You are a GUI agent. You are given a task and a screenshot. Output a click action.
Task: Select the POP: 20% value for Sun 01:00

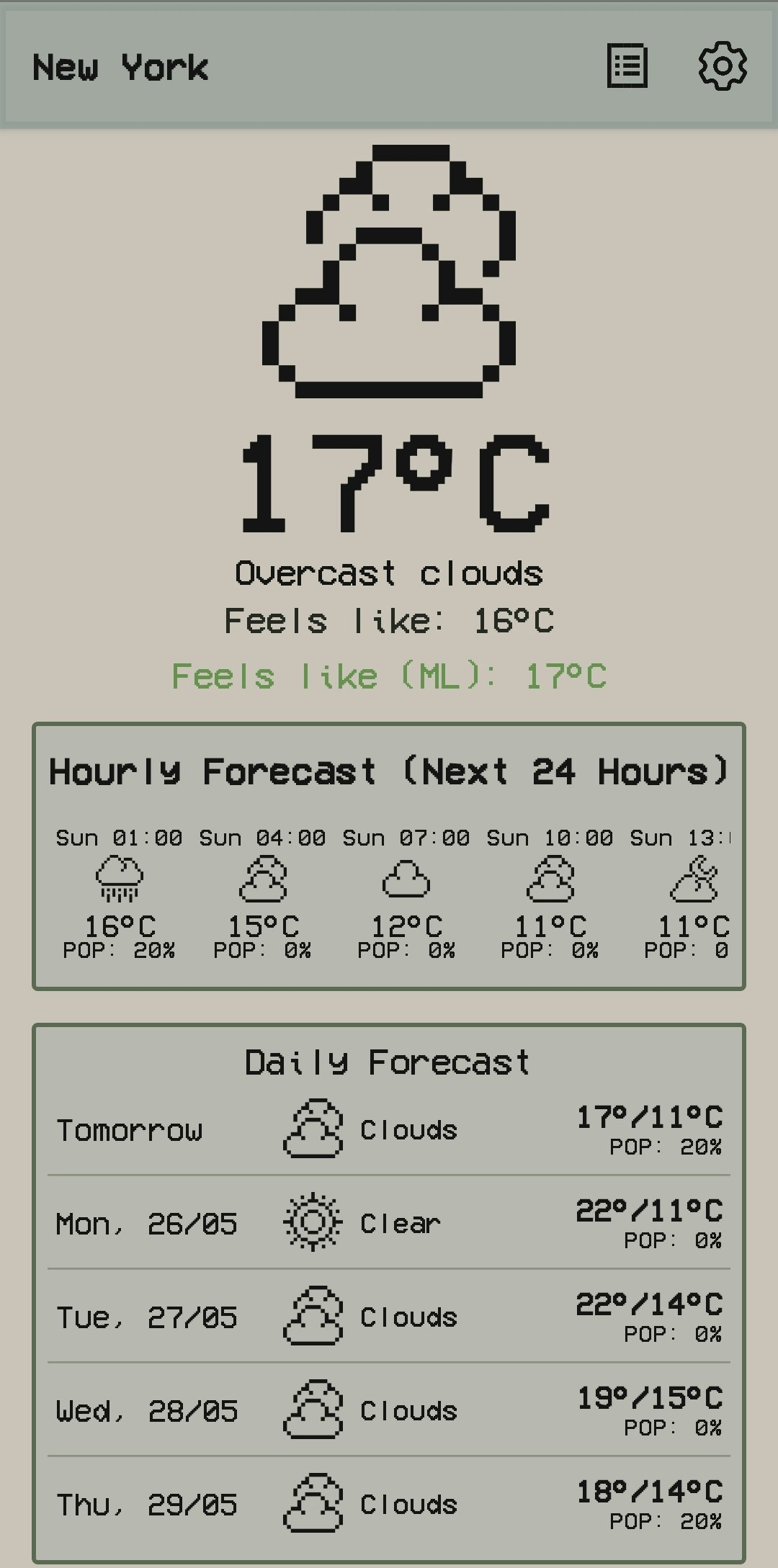click(x=119, y=949)
